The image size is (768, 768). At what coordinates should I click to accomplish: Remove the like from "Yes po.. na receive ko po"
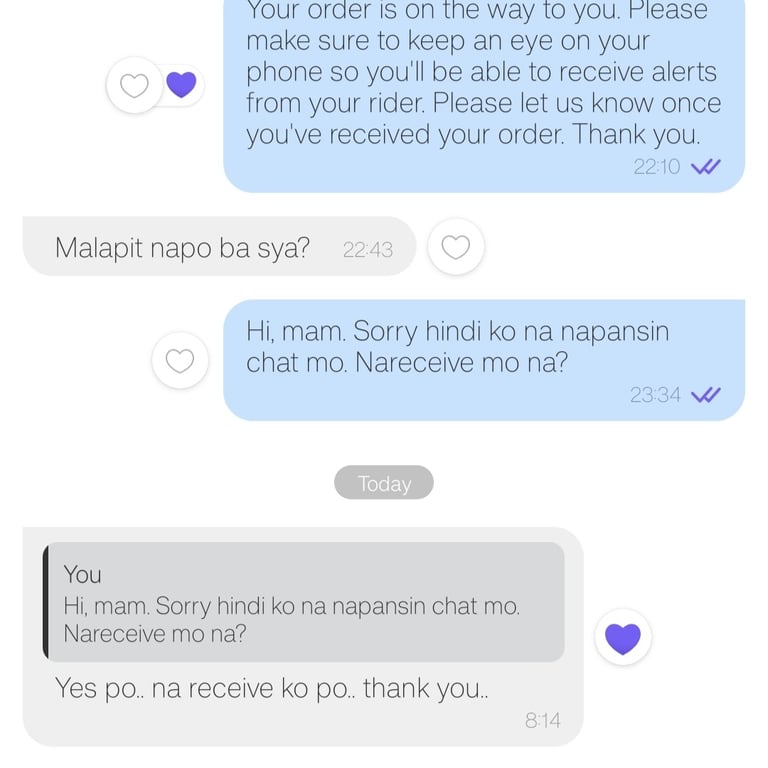(623, 637)
